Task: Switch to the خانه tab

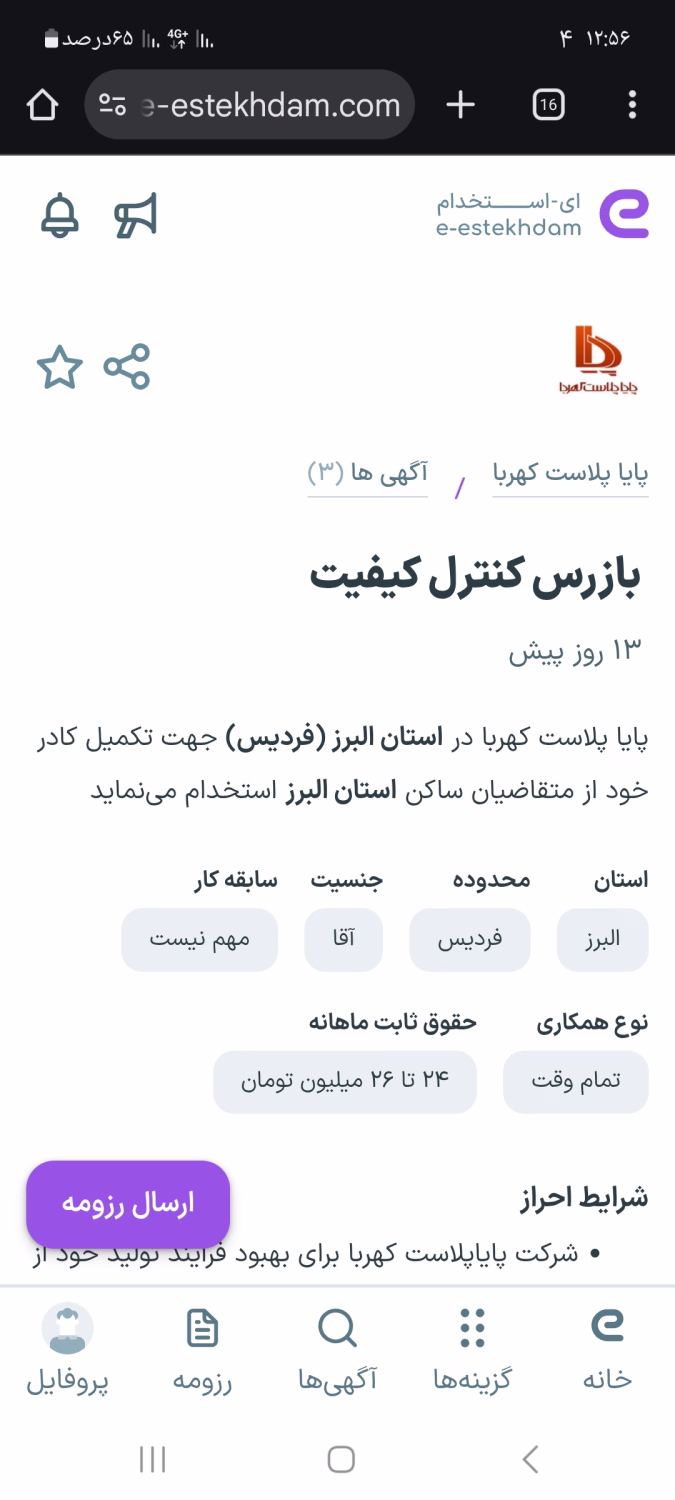Action: pos(607,1351)
